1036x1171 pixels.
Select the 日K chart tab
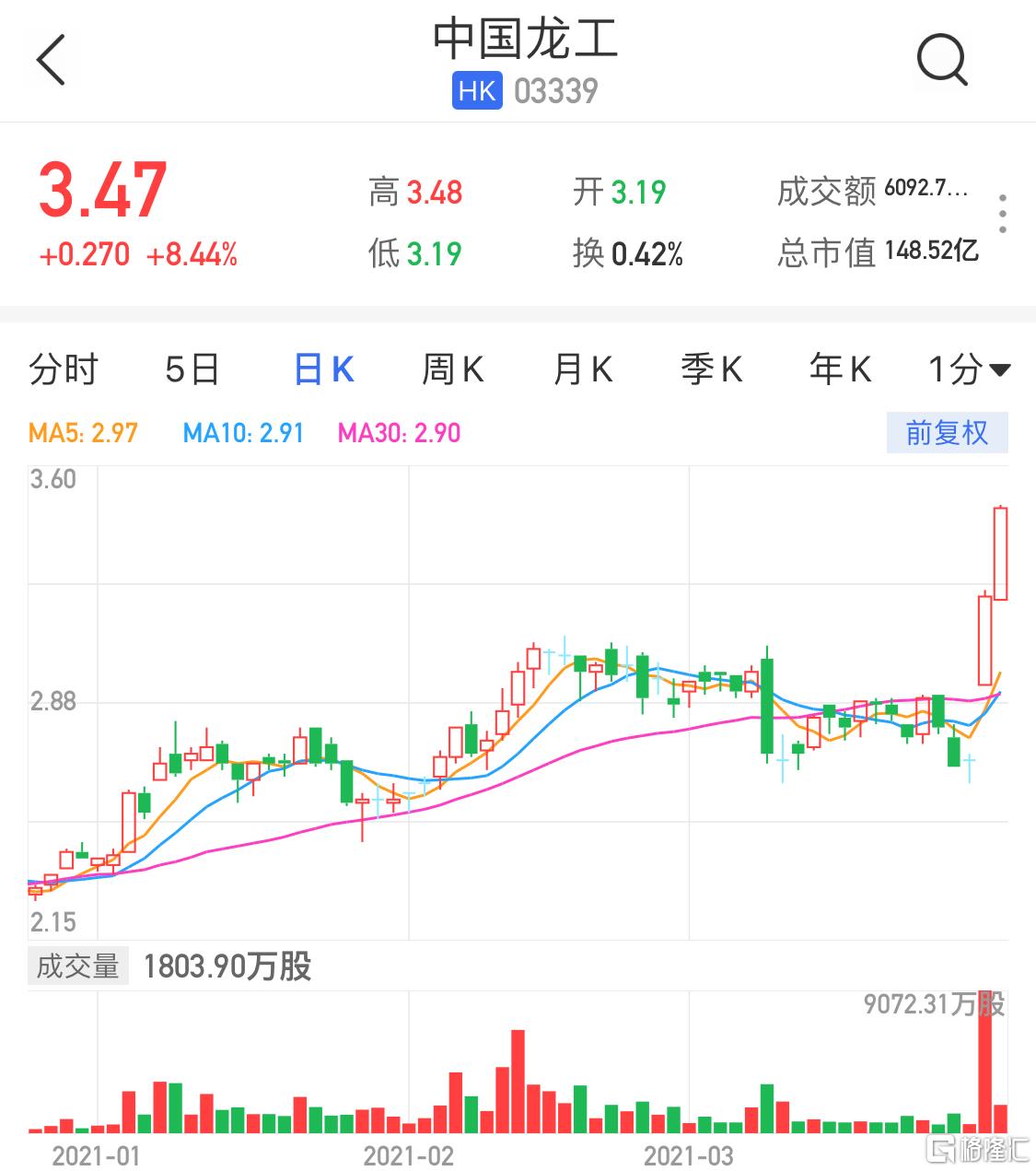[x=323, y=369]
